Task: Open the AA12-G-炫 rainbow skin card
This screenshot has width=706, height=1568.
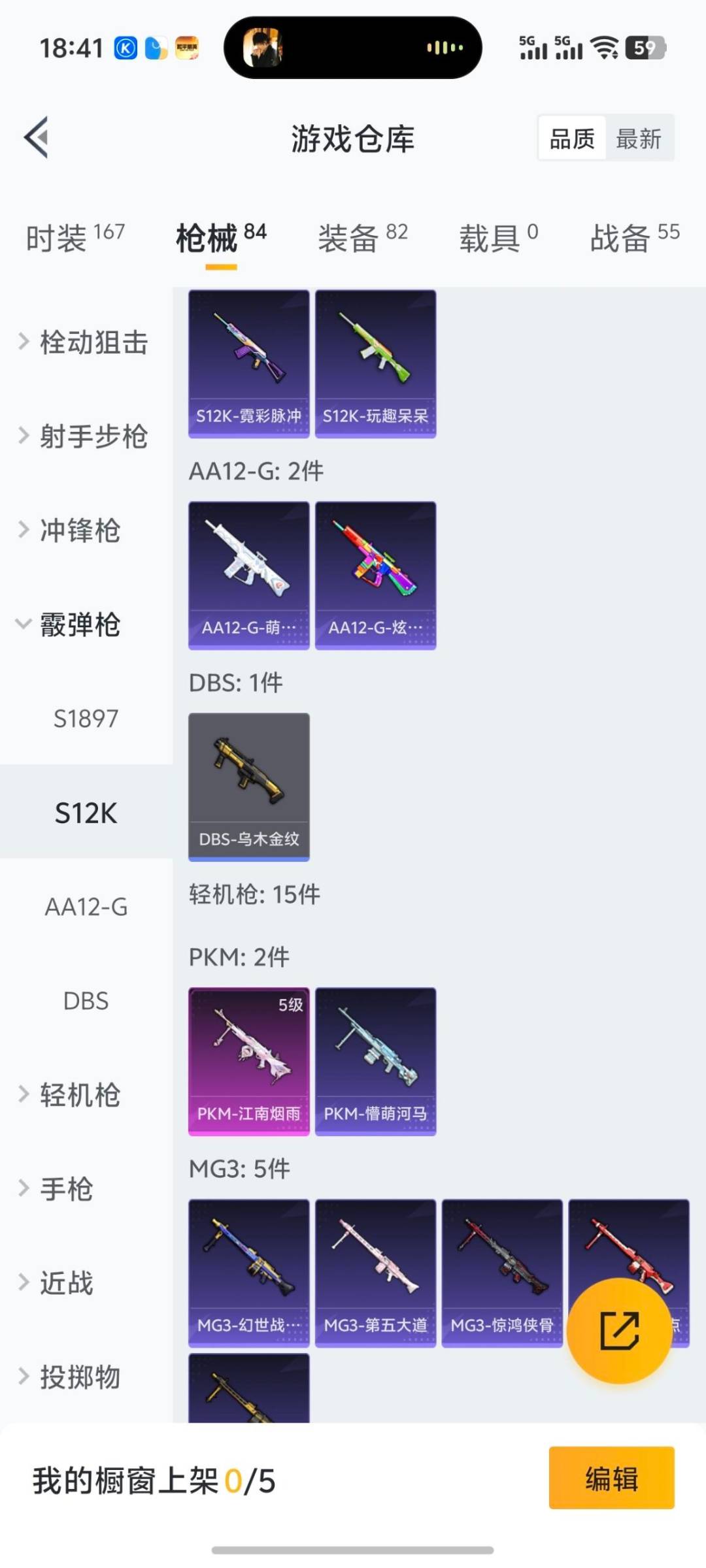Action: (x=376, y=574)
